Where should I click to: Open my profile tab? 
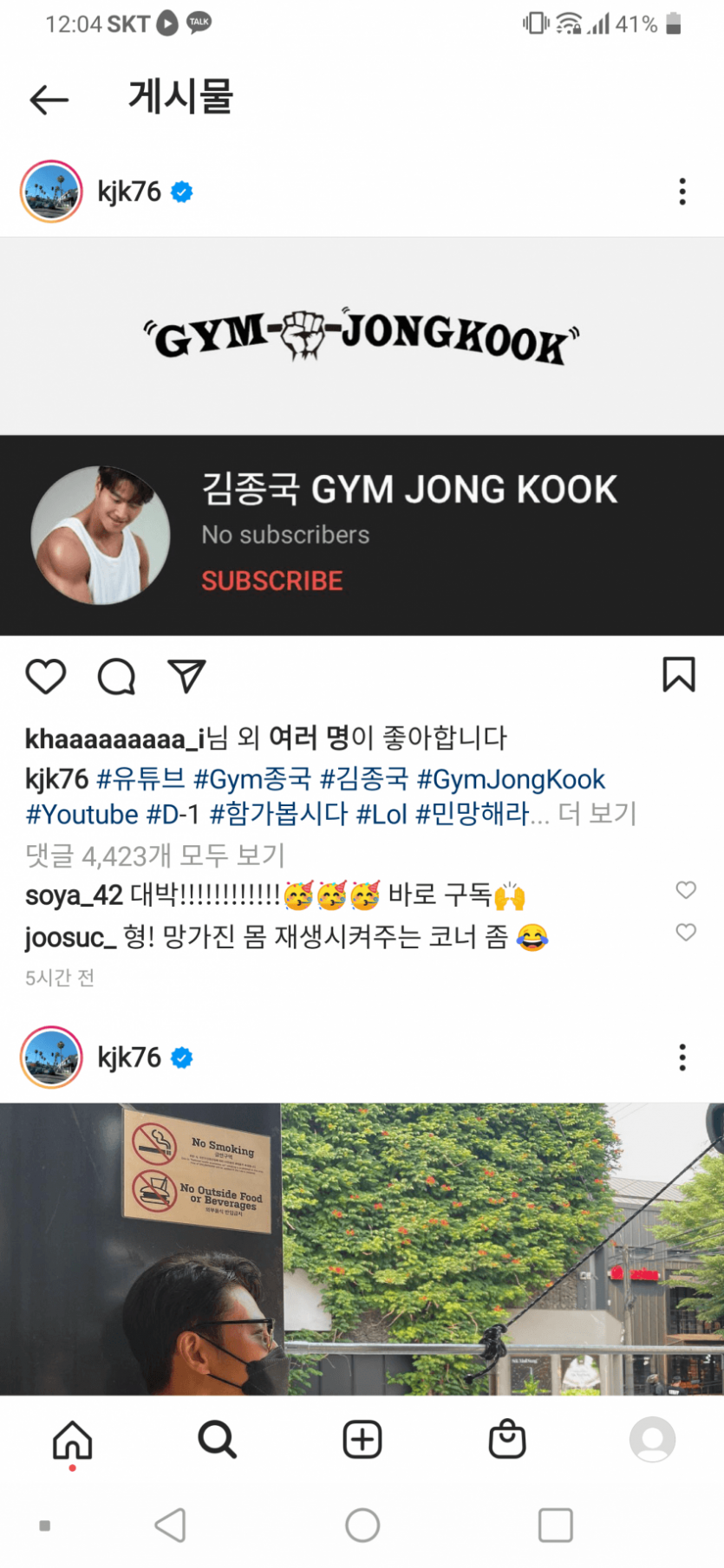(652, 1441)
